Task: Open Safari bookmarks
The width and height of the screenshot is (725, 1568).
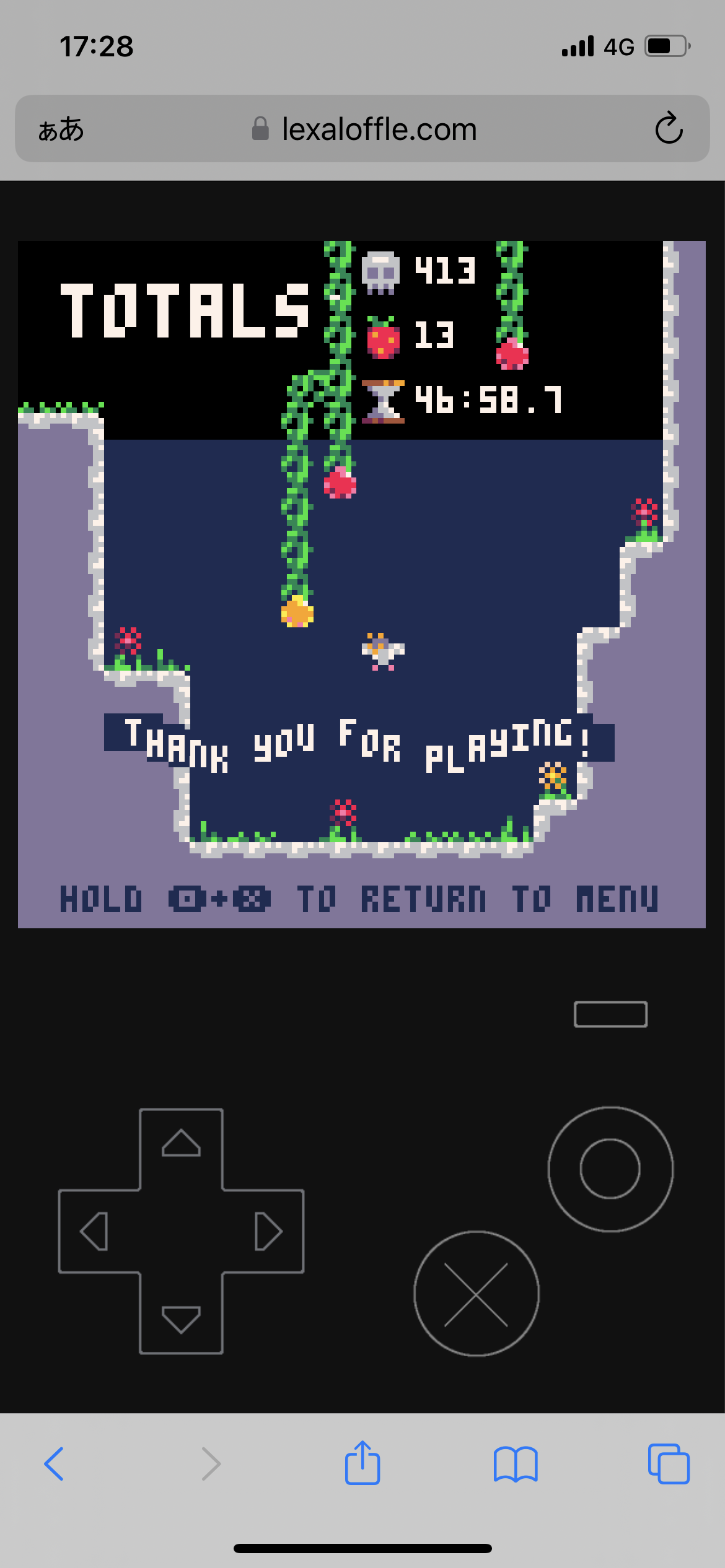Action: pos(516,1464)
